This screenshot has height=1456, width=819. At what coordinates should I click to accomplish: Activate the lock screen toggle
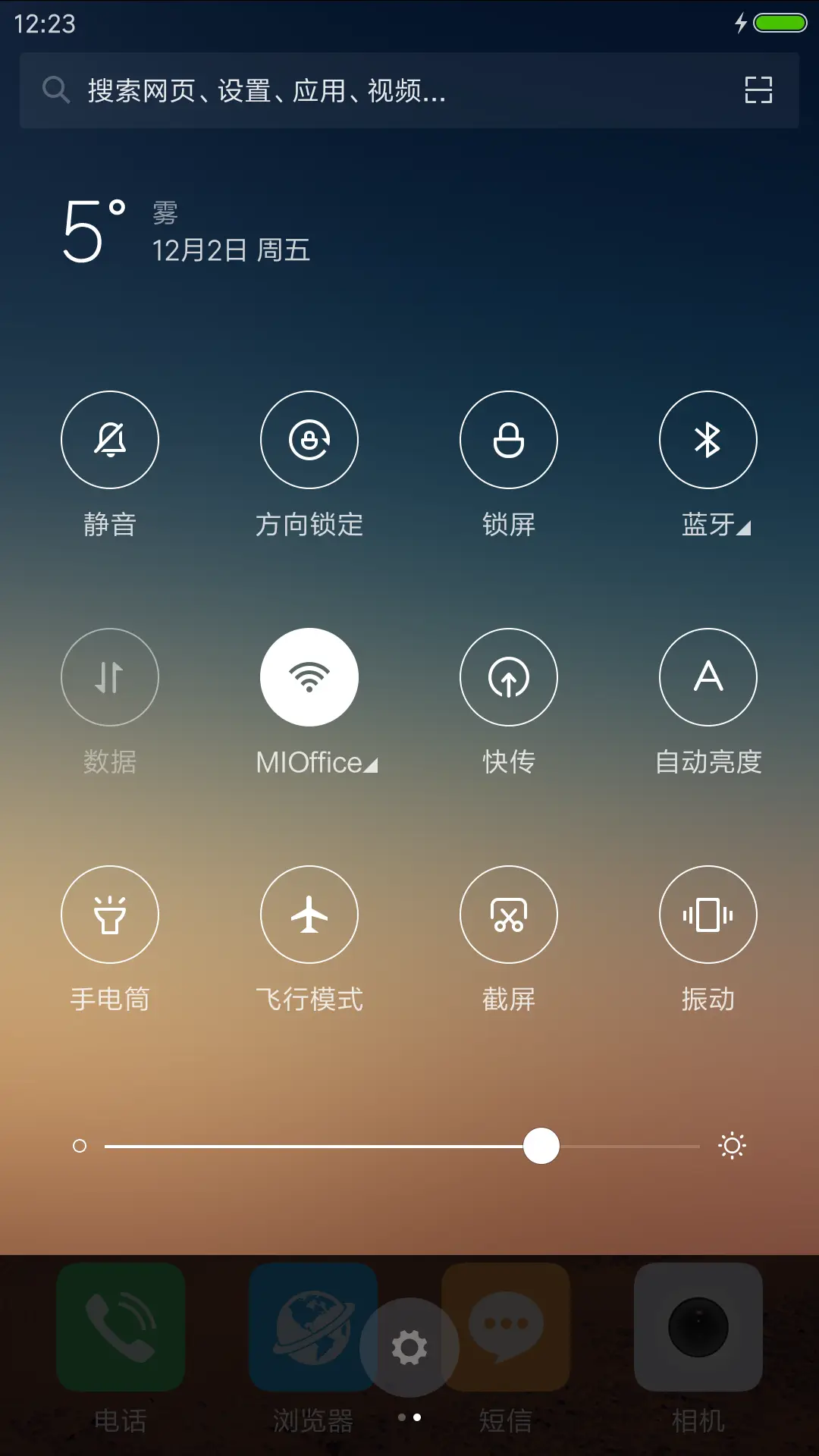tap(509, 440)
